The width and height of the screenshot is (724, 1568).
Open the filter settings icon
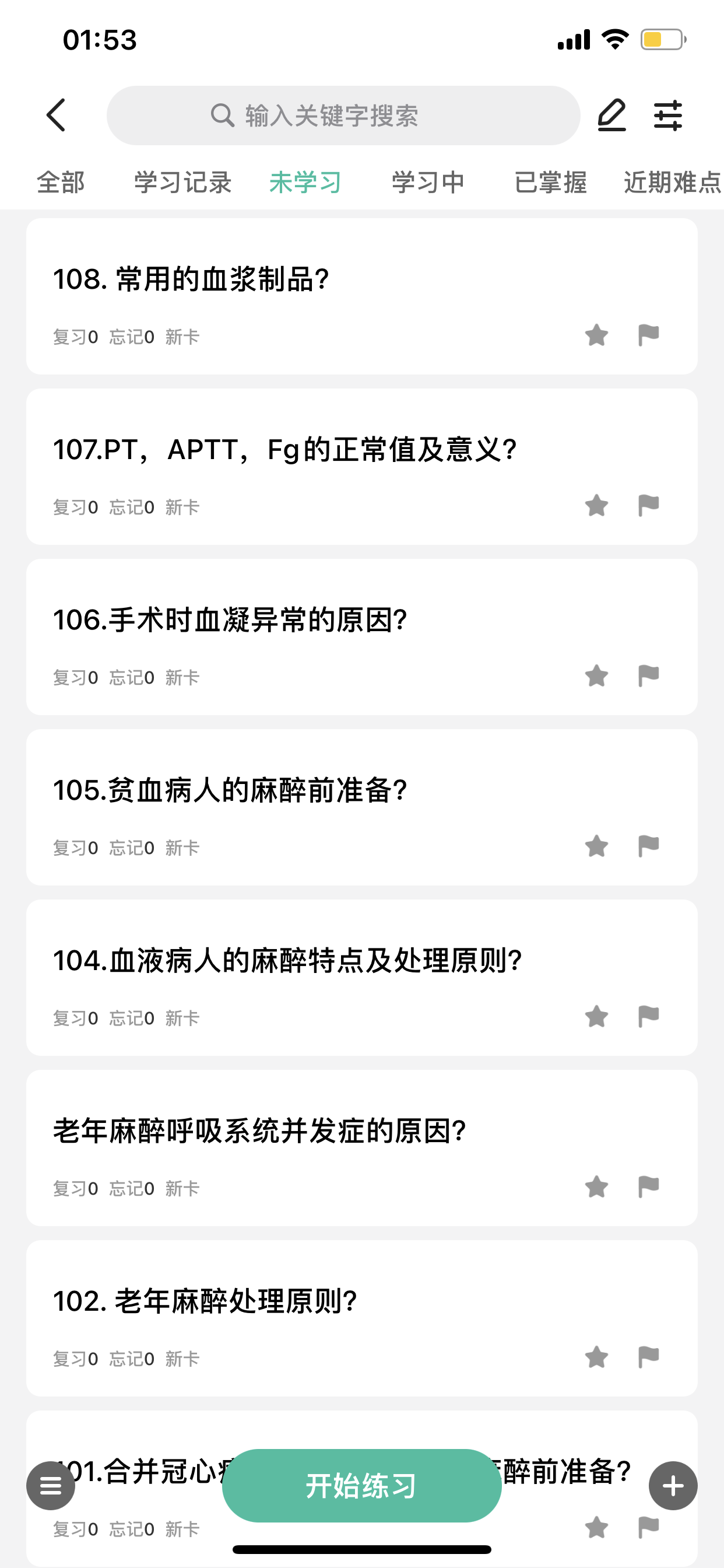click(x=668, y=115)
